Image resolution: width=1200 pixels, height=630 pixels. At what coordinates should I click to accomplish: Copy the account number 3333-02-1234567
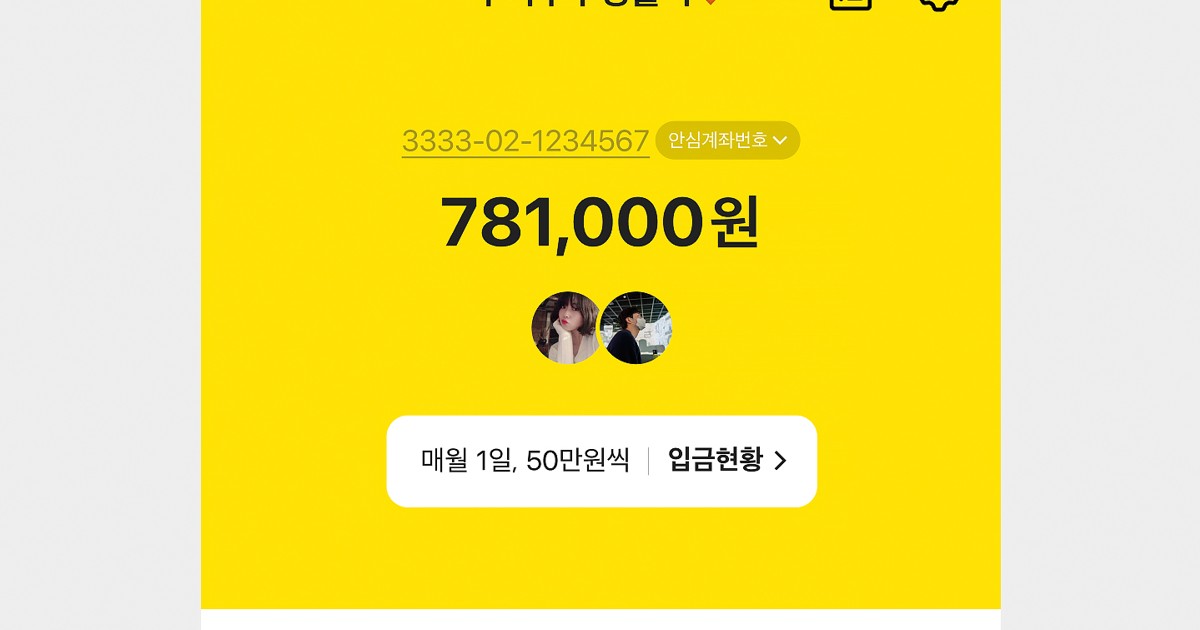click(525, 141)
